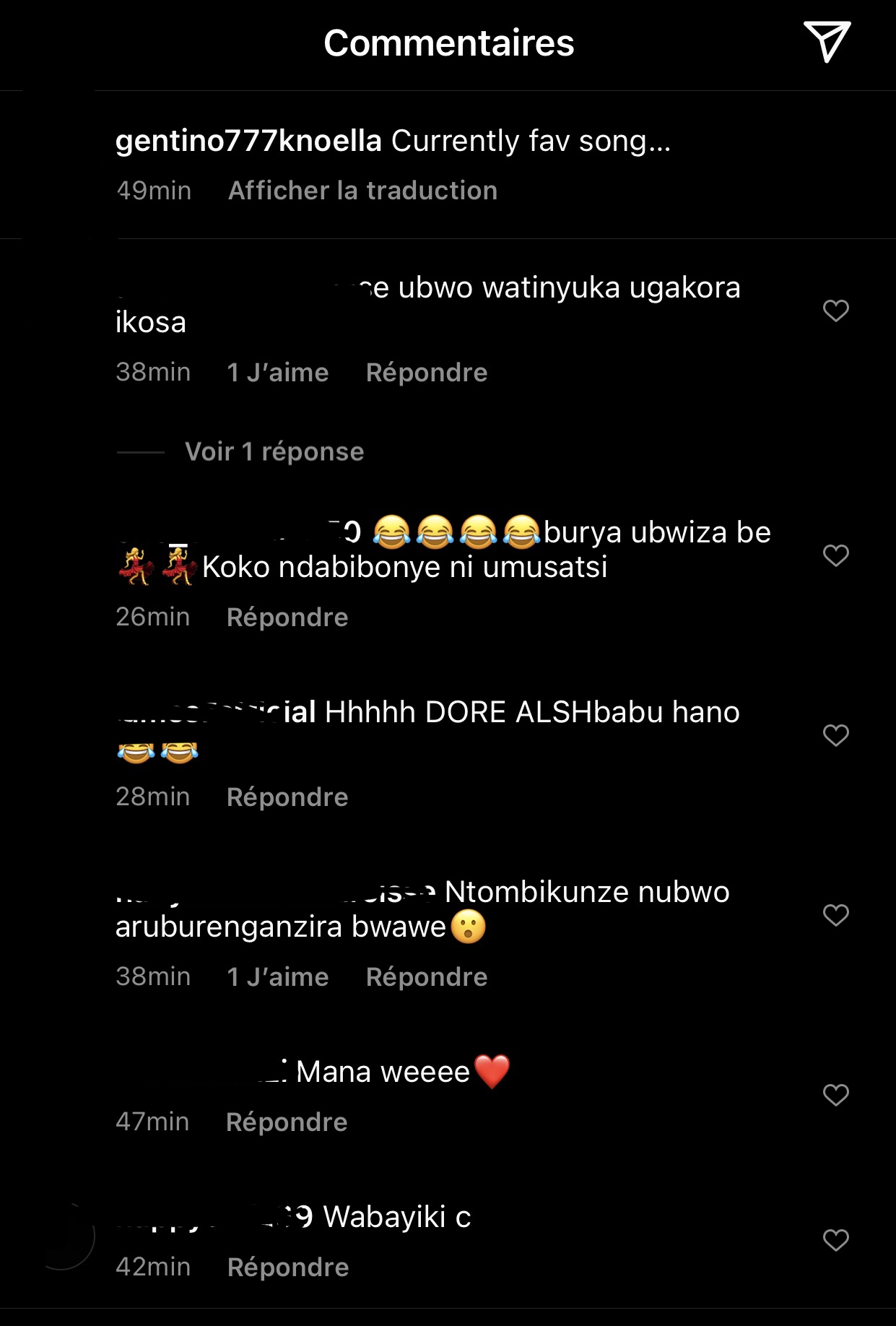Open the gentino777knoella profile username

pos(248,141)
